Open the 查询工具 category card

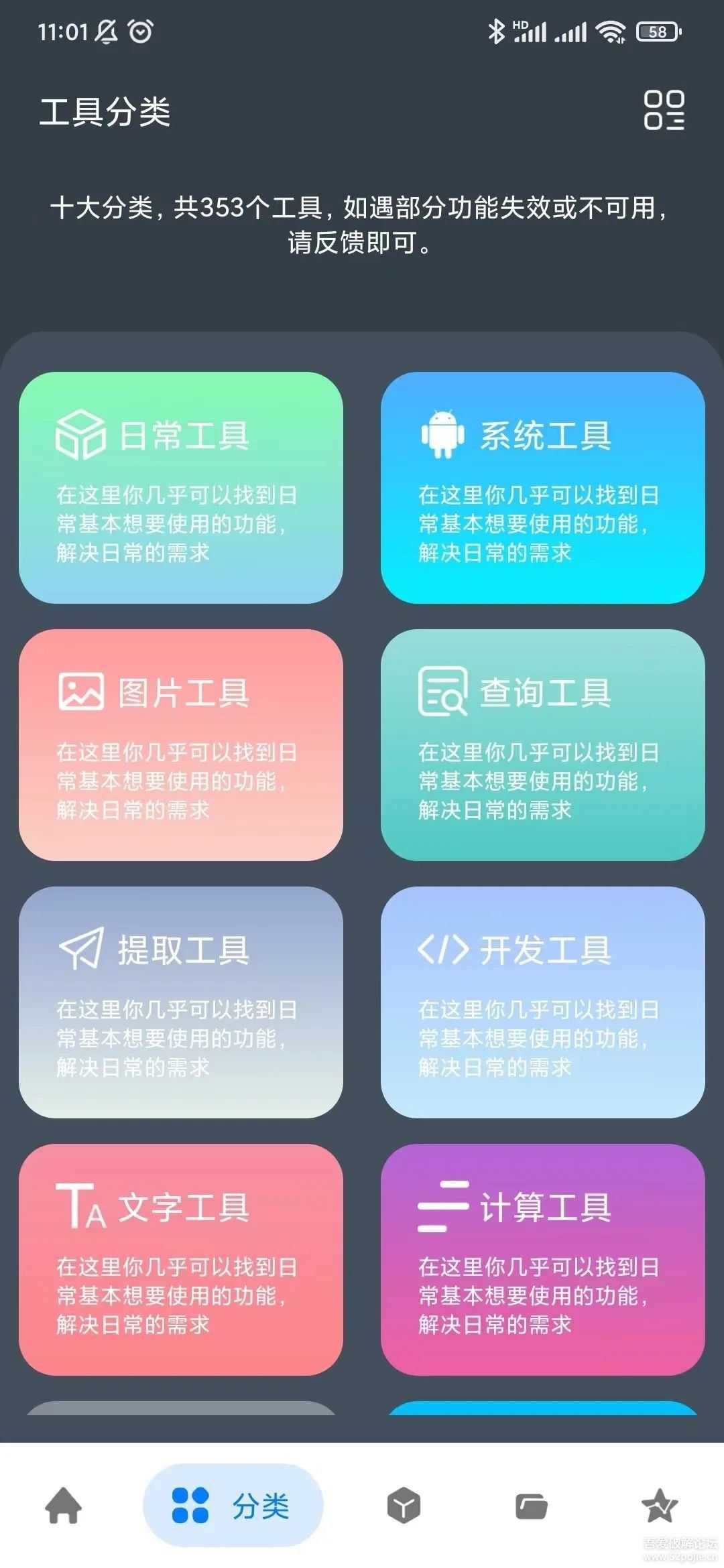(x=542, y=744)
